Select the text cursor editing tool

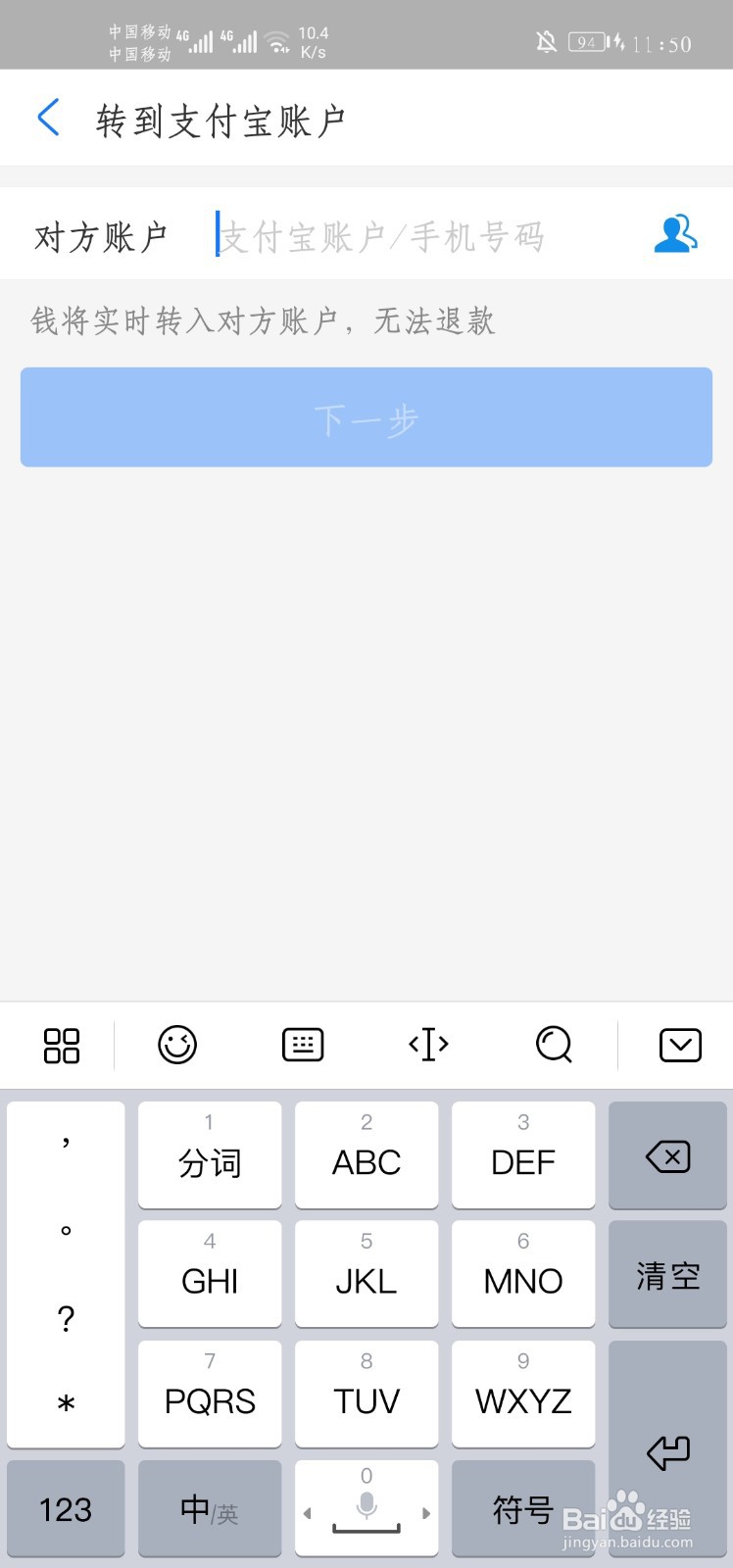pyautogui.click(x=427, y=1045)
